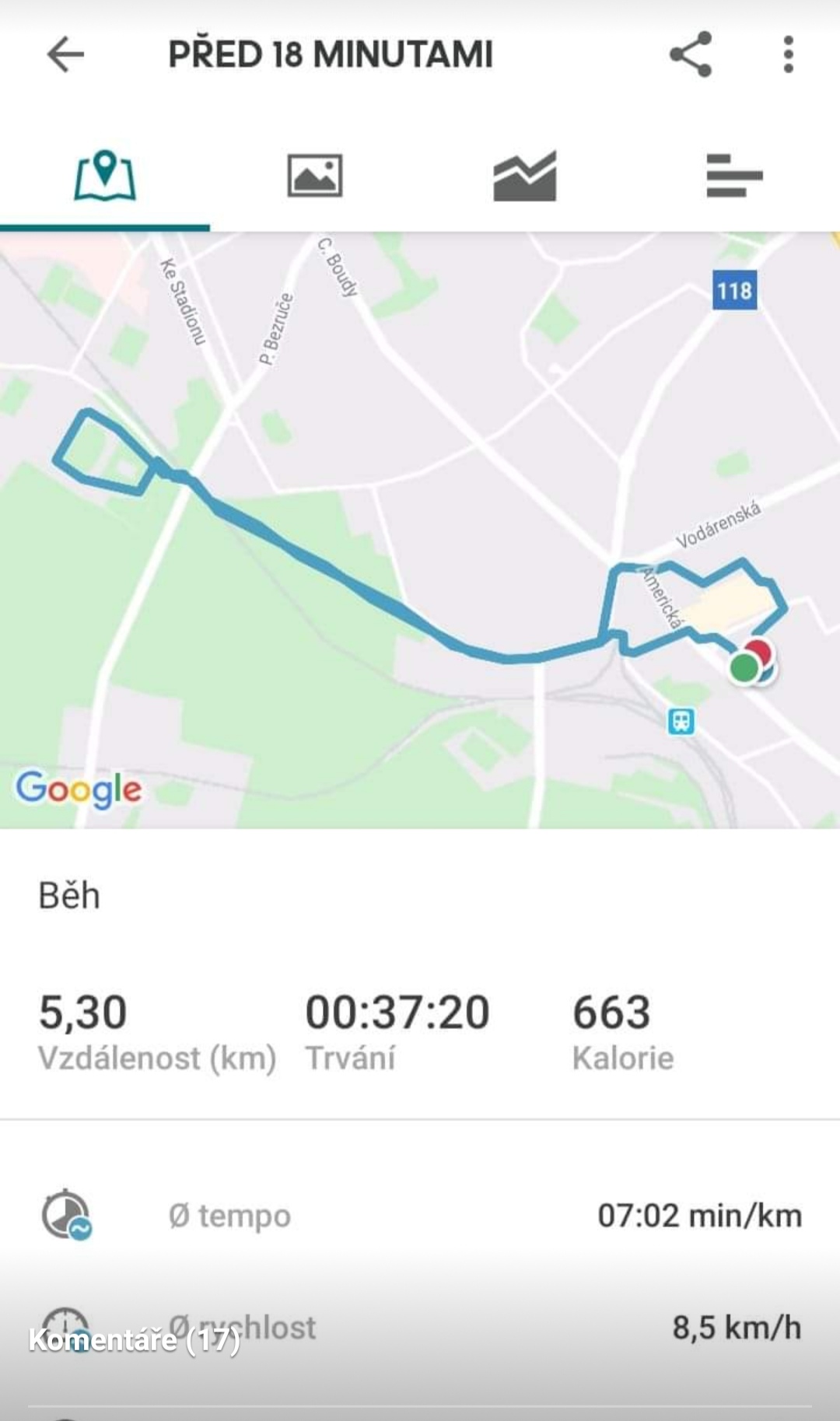The height and width of the screenshot is (1421, 840).
Task: Open Komentáře (17) comments
Action: click(134, 1339)
